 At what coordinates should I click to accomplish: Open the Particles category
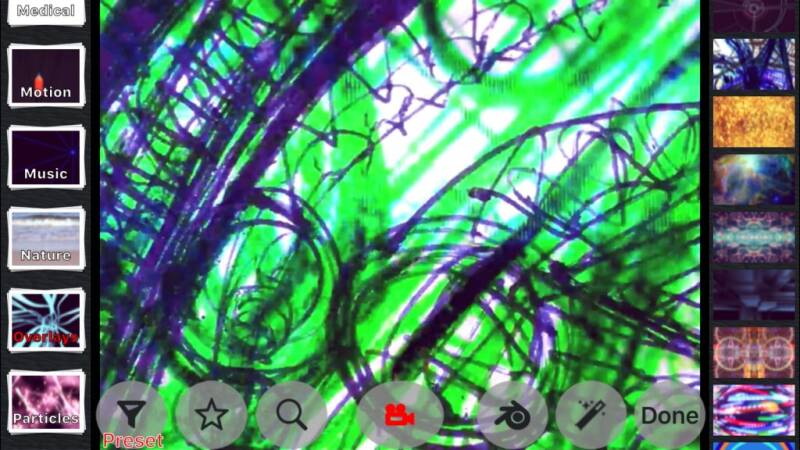(x=46, y=401)
